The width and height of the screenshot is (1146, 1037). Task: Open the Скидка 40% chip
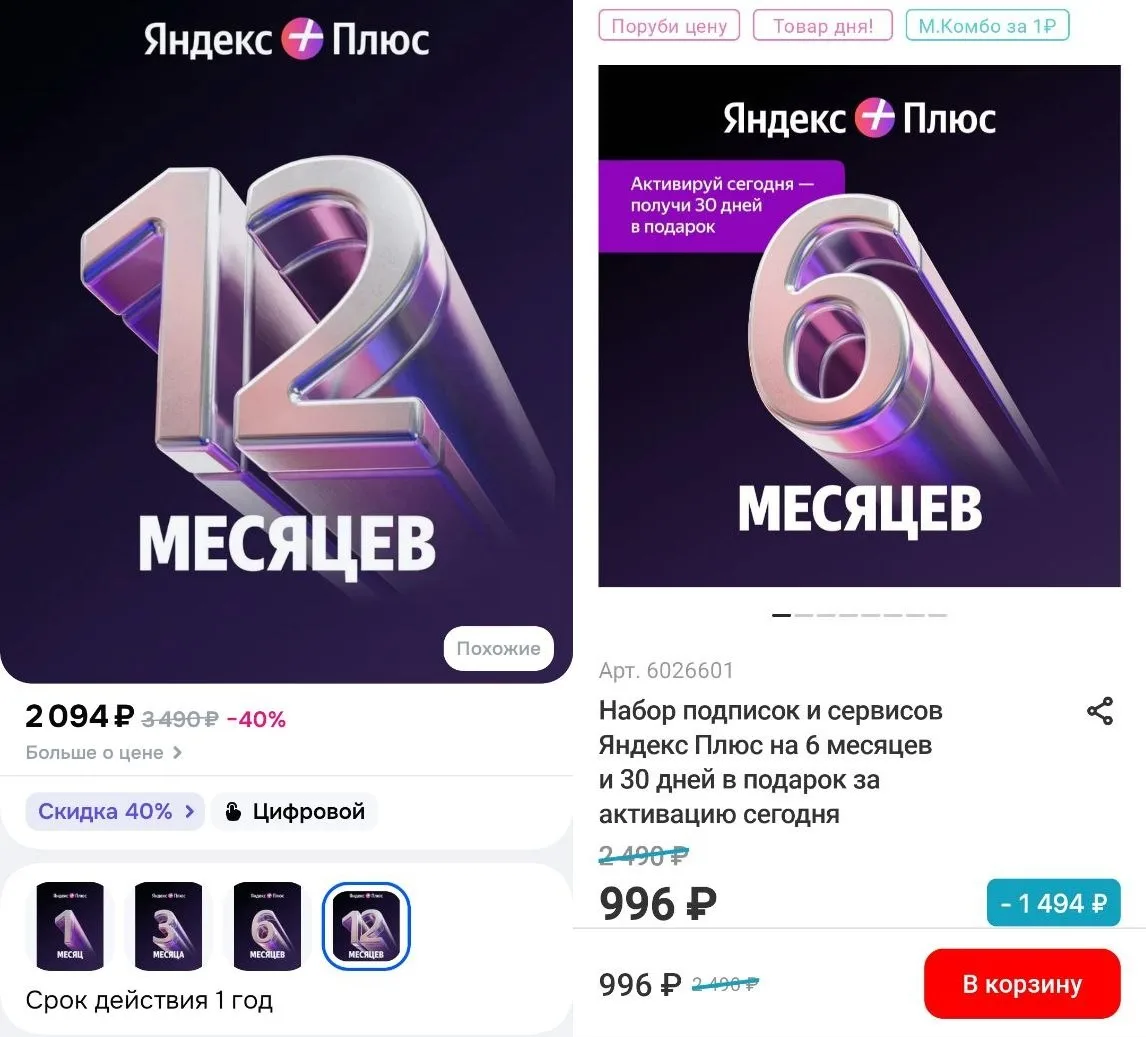pos(115,811)
